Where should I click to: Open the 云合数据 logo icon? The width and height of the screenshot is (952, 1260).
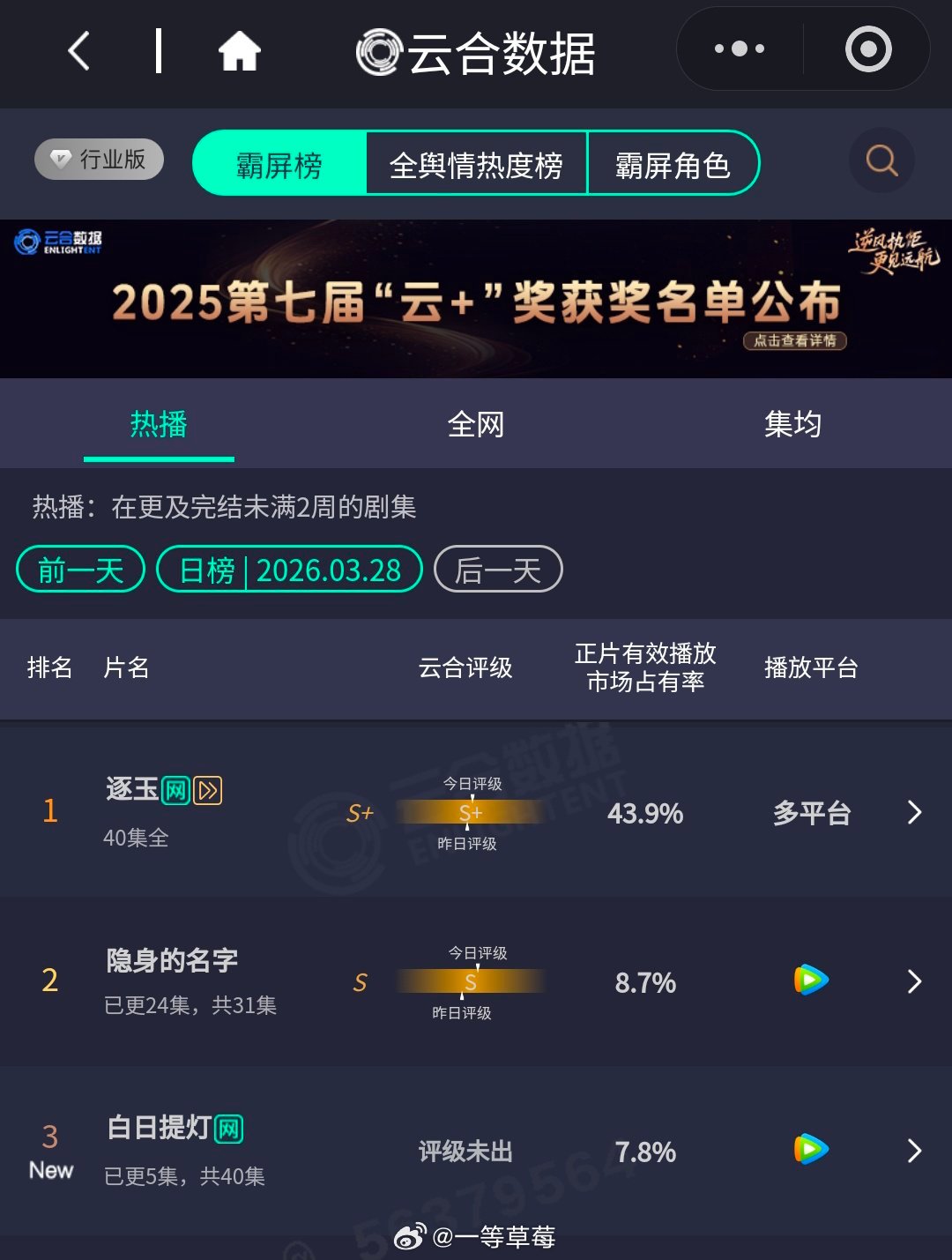[379, 50]
